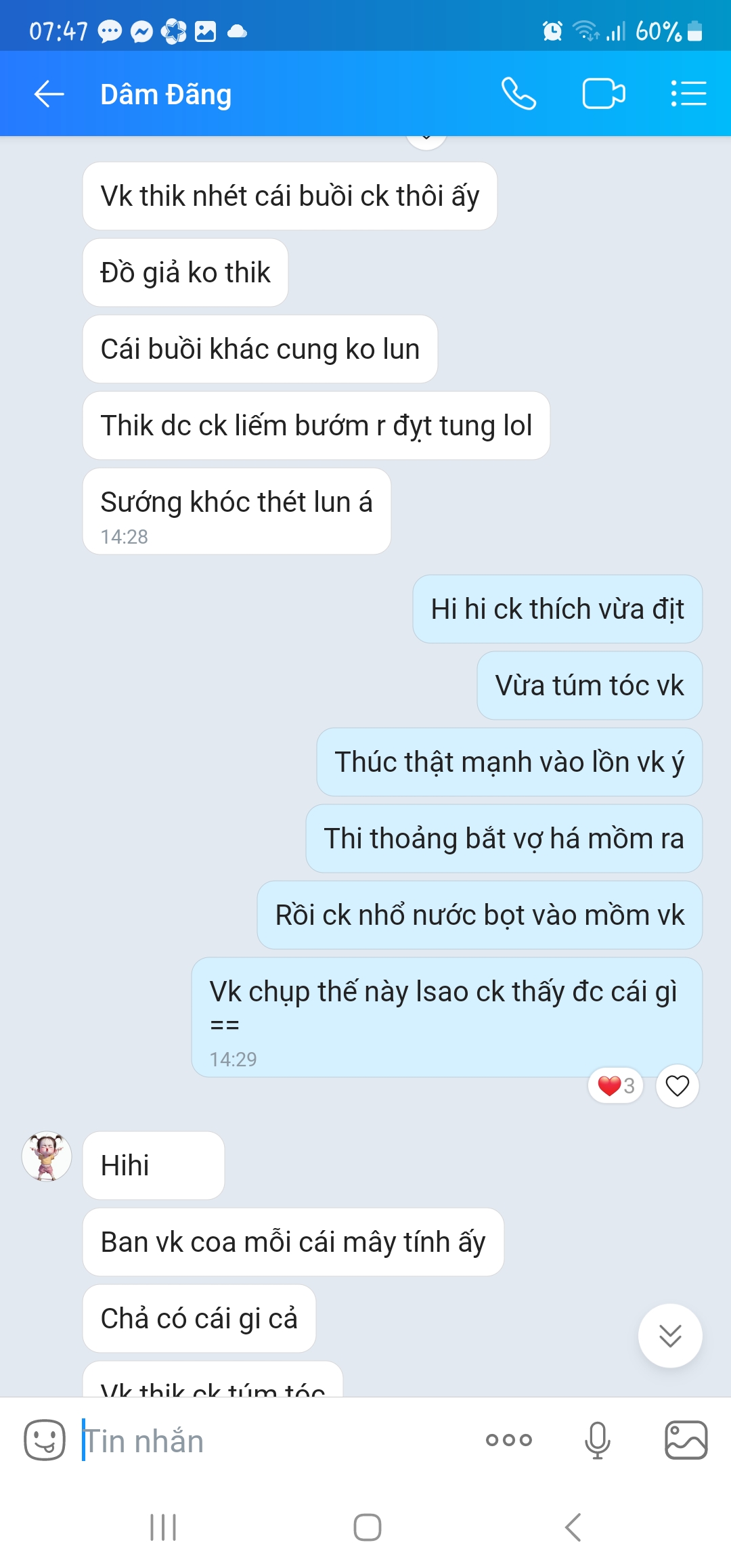This screenshot has height=1568, width=731.
Task: Record a voice message
Action: pos(597,1440)
